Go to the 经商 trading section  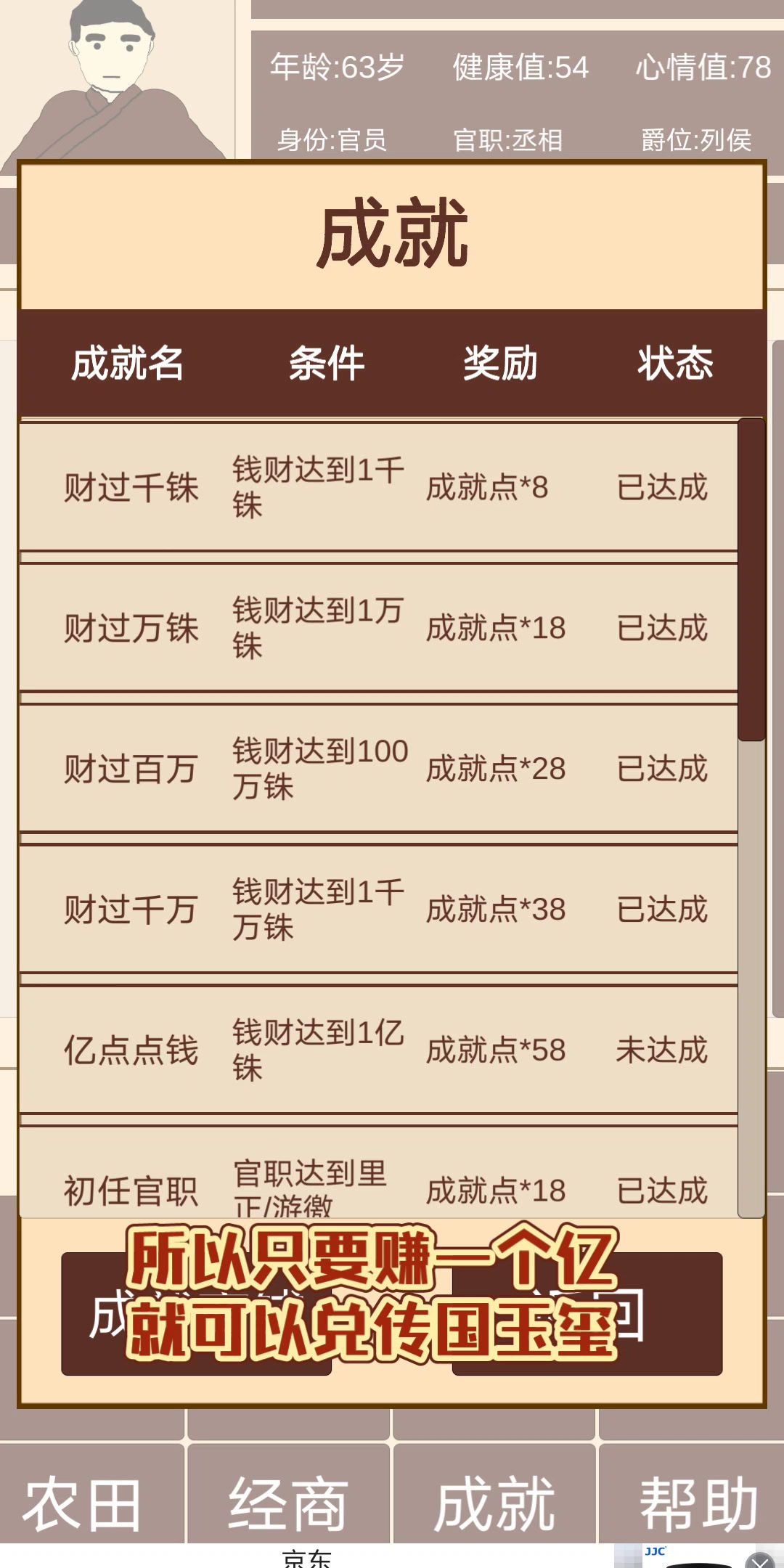[289, 1504]
